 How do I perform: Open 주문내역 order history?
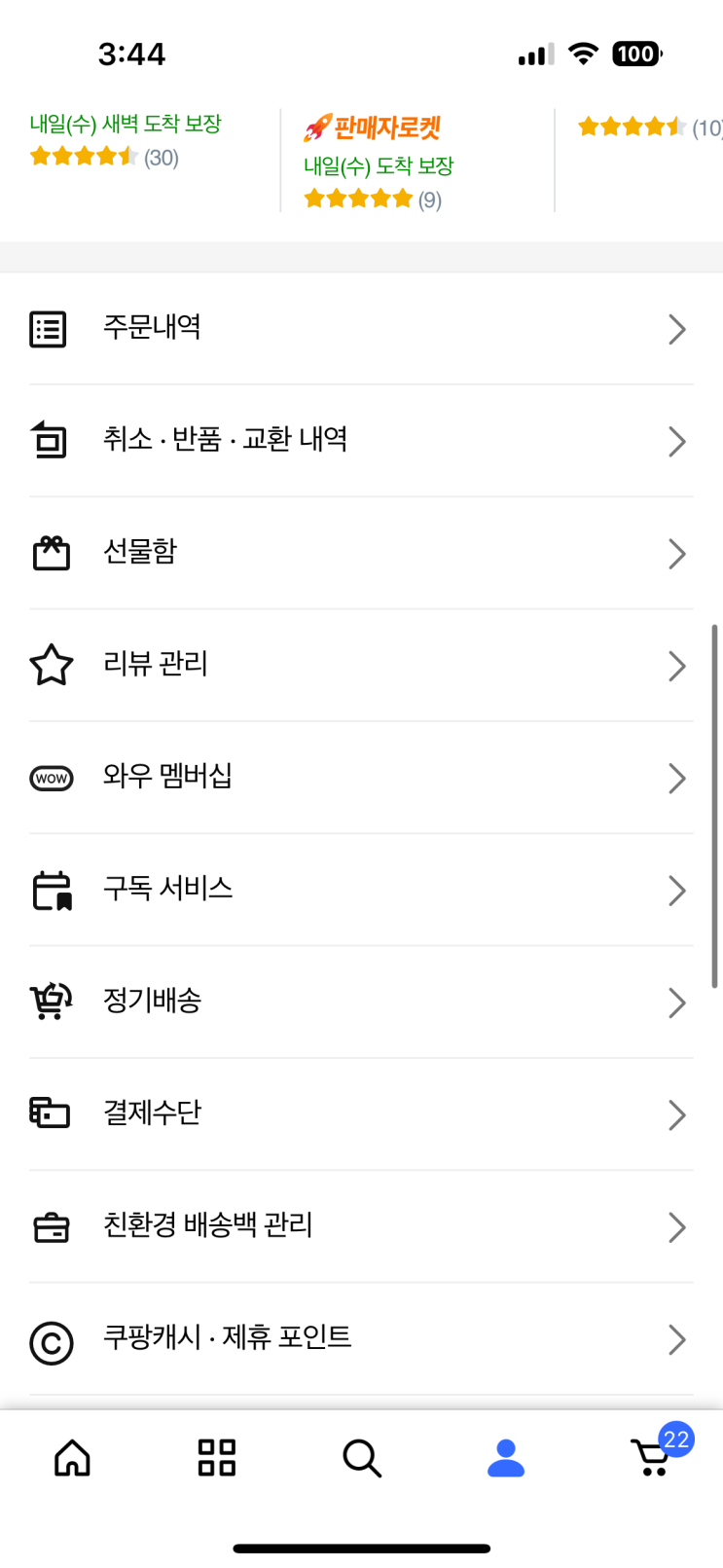coord(361,329)
